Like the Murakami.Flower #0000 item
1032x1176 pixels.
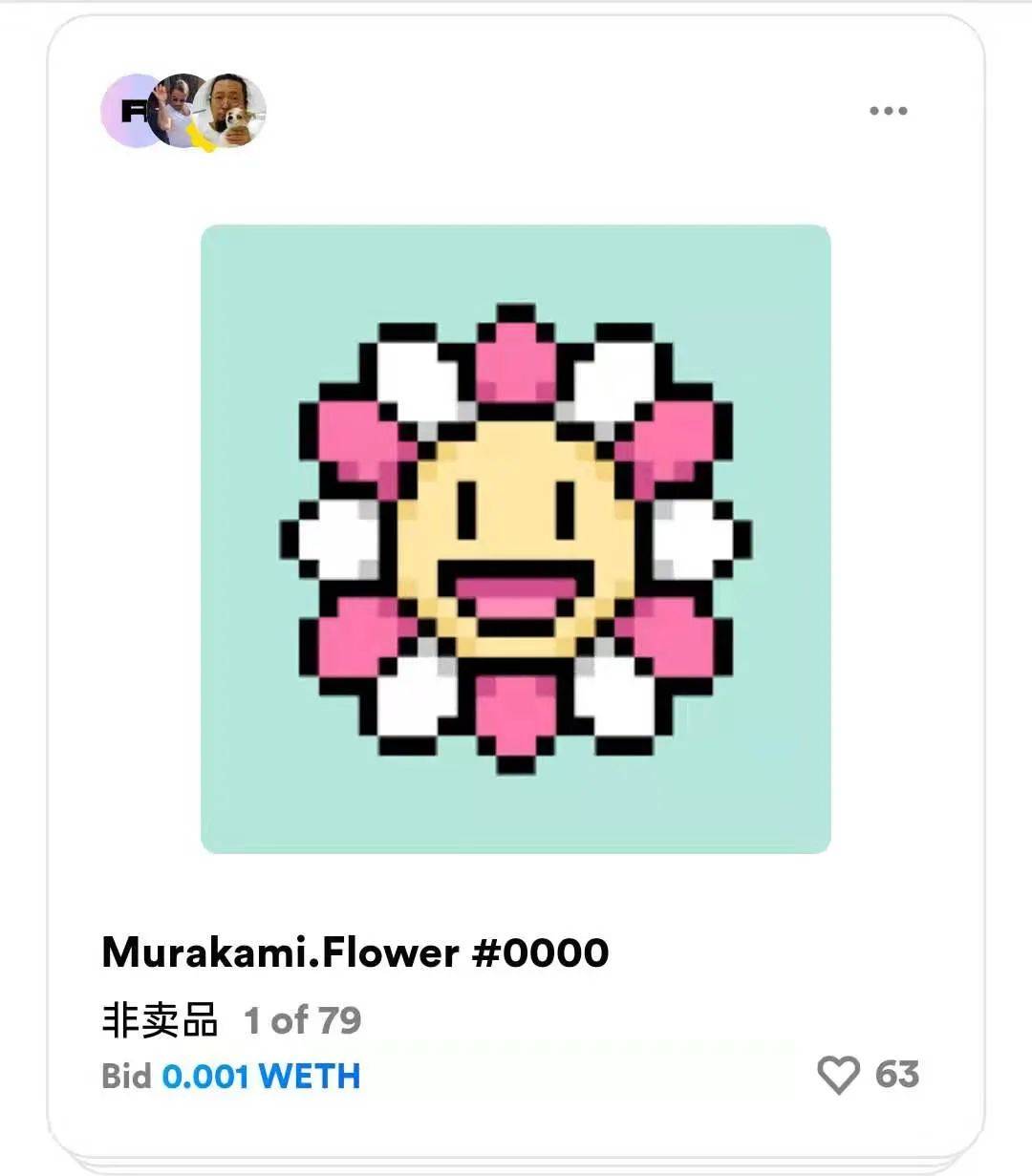838,1075
